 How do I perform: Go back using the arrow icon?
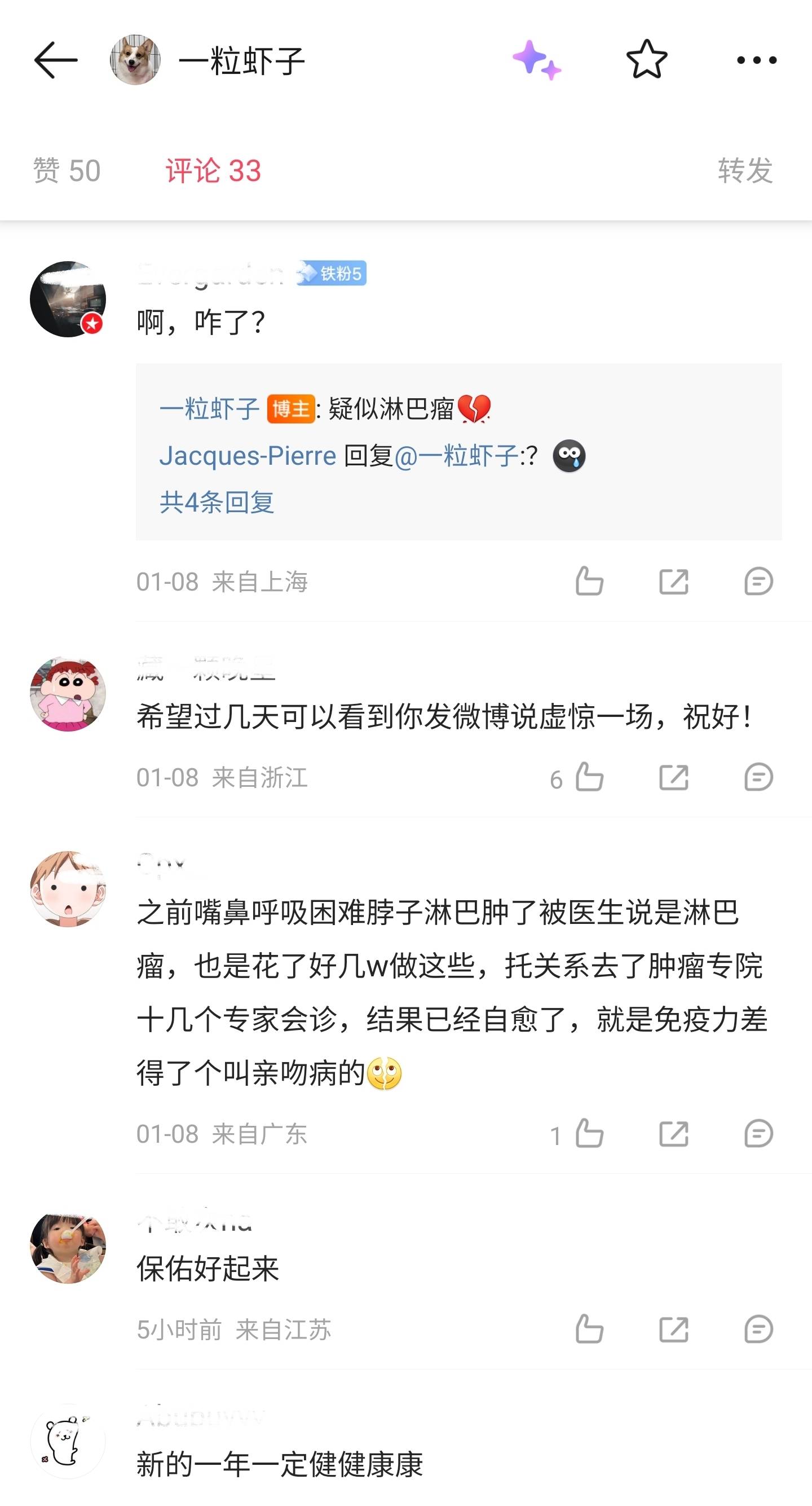[x=55, y=60]
